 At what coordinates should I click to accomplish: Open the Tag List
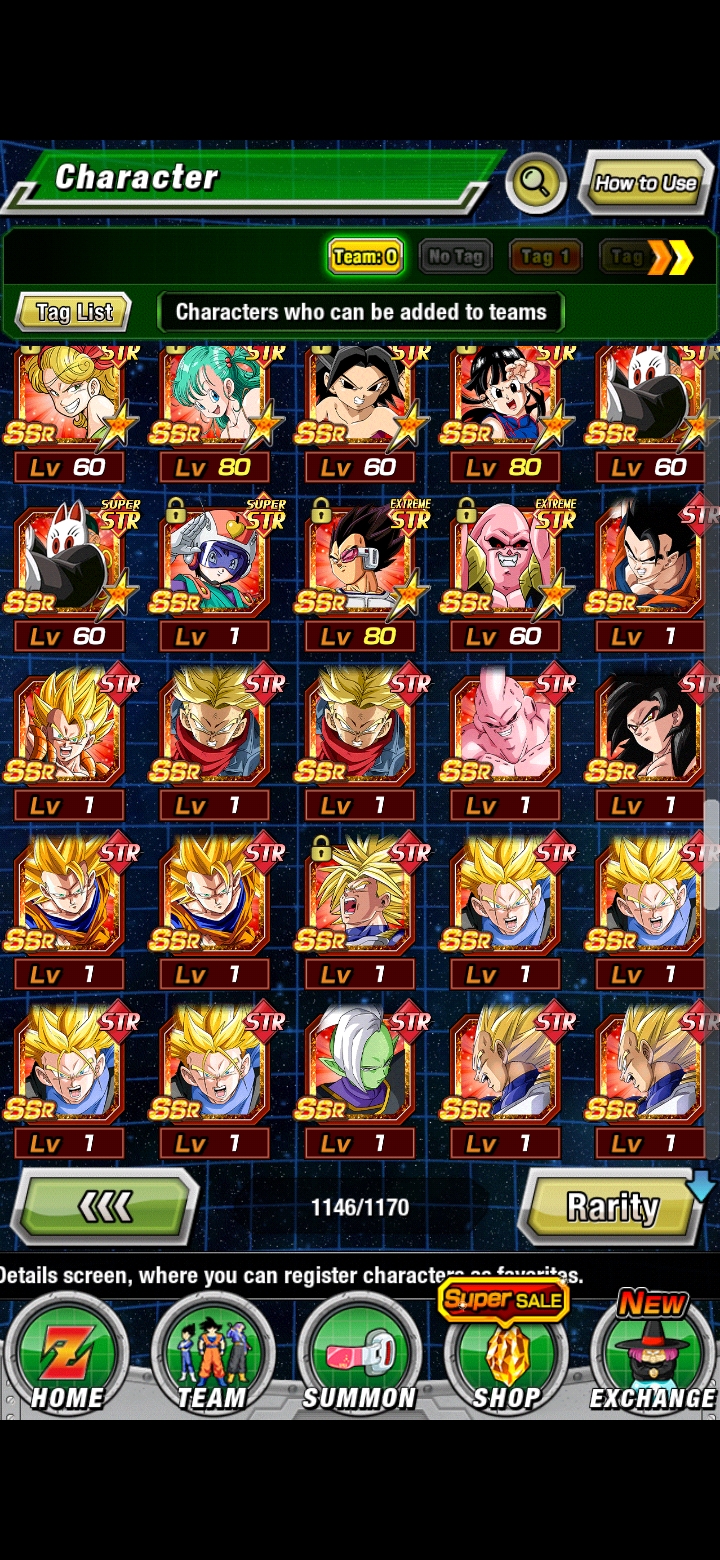point(74,312)
